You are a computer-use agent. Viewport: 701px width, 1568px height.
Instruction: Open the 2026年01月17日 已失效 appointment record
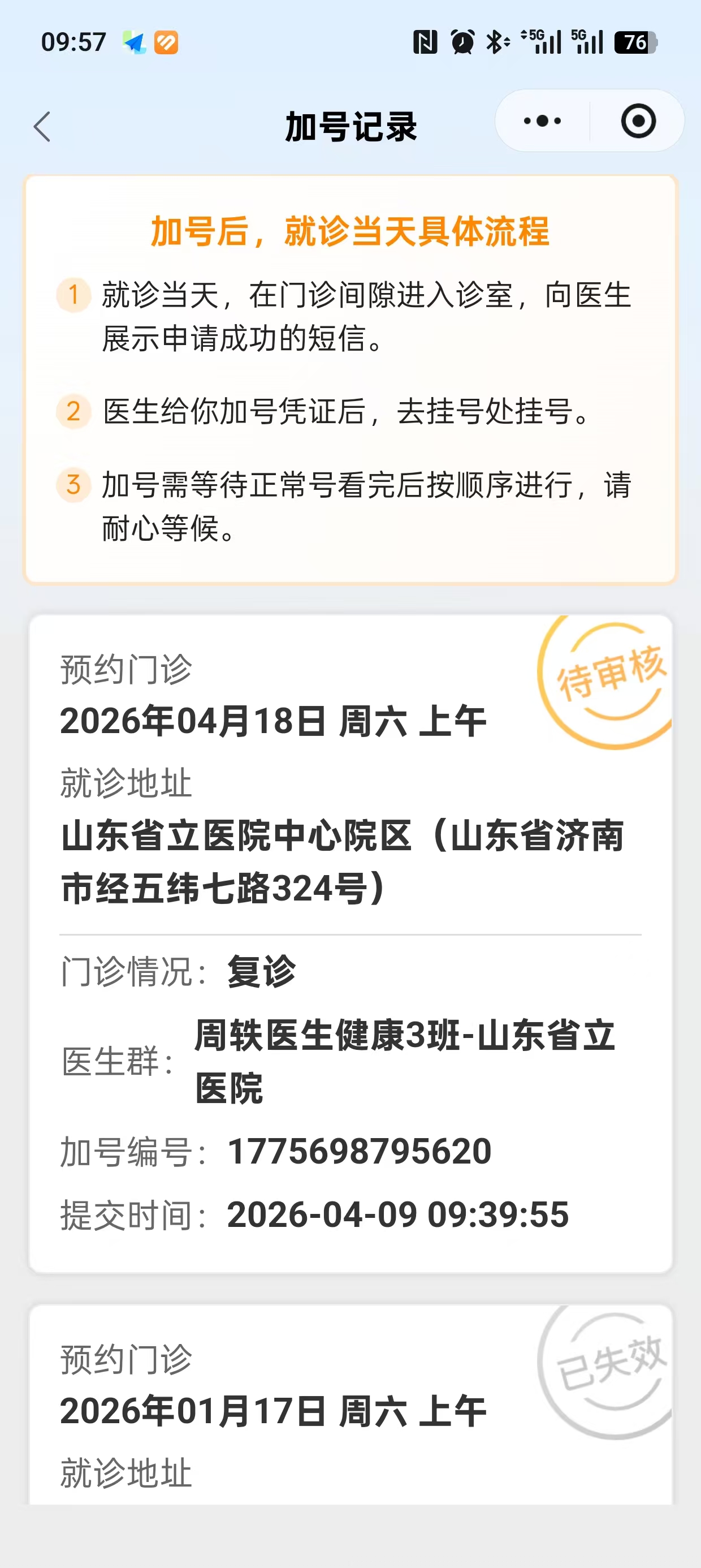tap(350, 1412)
